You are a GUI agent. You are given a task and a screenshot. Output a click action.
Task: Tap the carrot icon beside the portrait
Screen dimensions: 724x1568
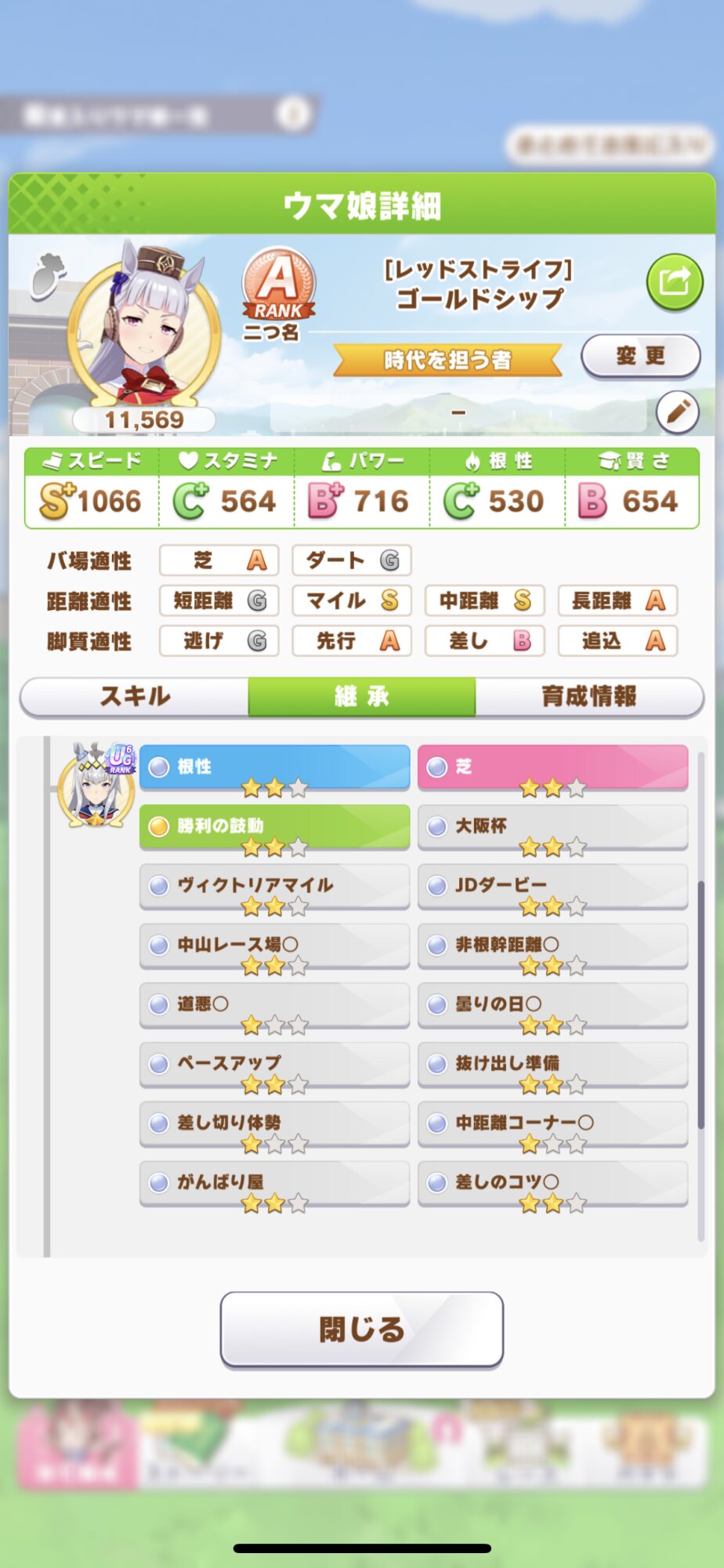point(47,276)
